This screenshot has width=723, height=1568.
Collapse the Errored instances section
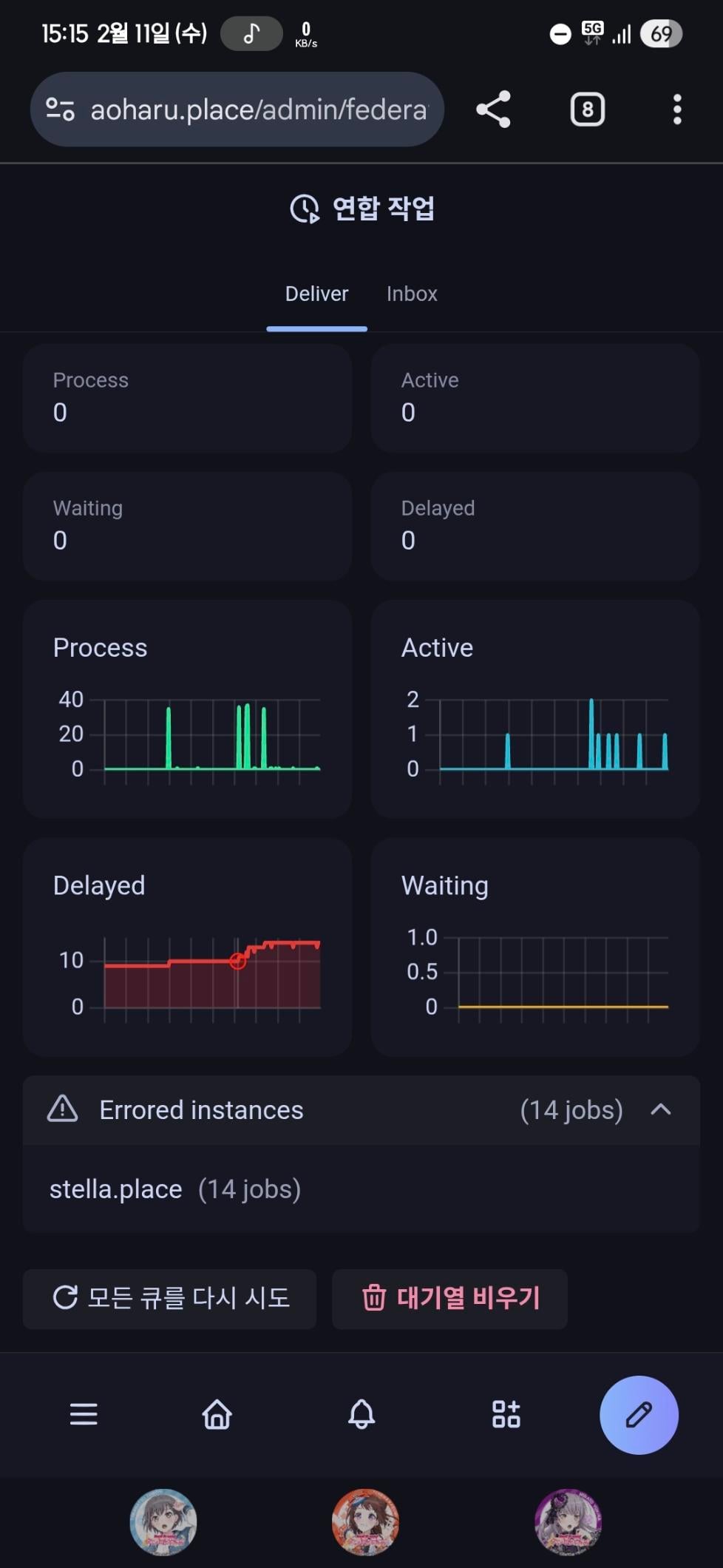(x=660, y=1109)
